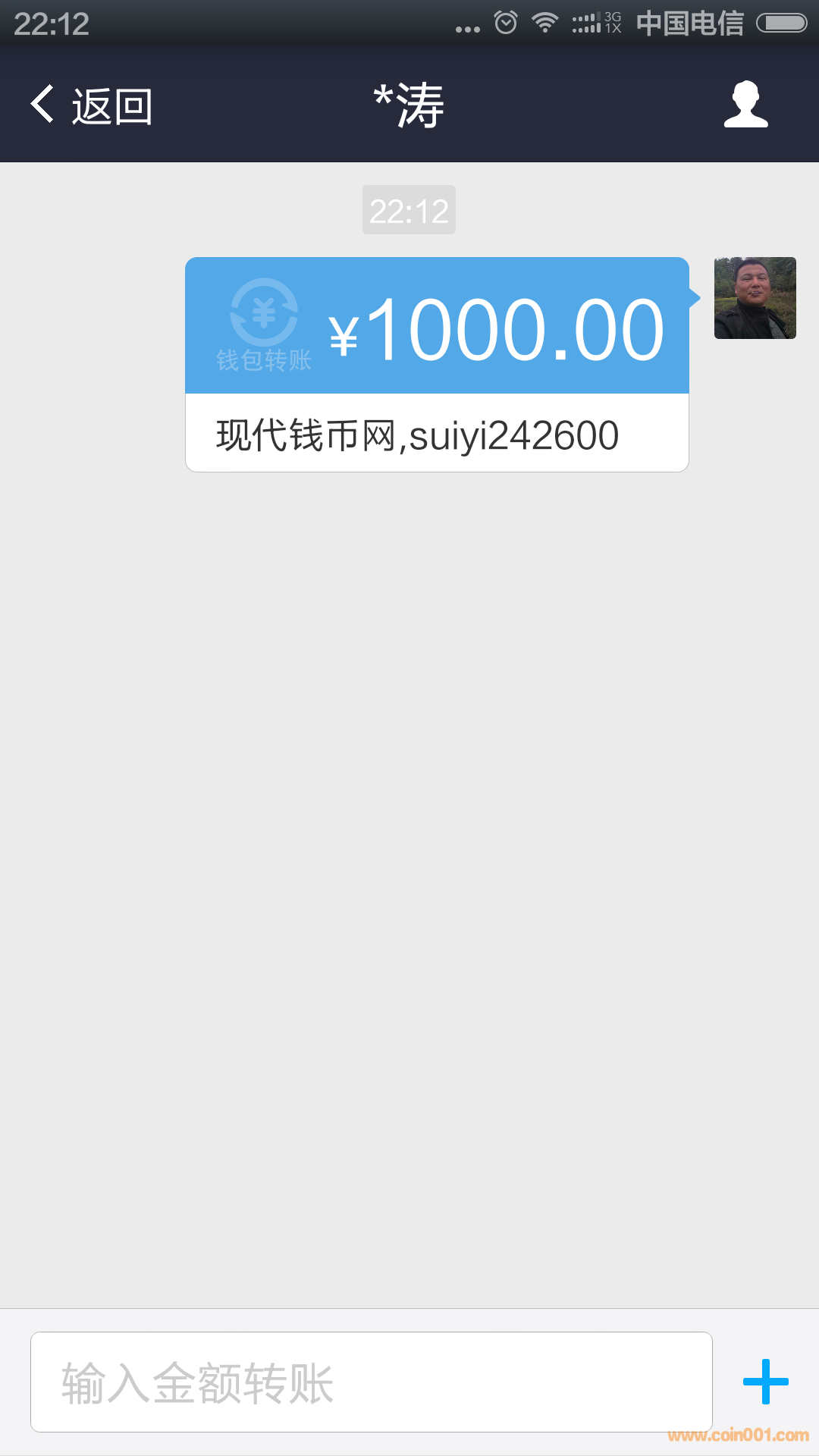This screenshot has width=819, height=1456.
Task: Tap the sender's avatar photo
Action: pos(755,298)
